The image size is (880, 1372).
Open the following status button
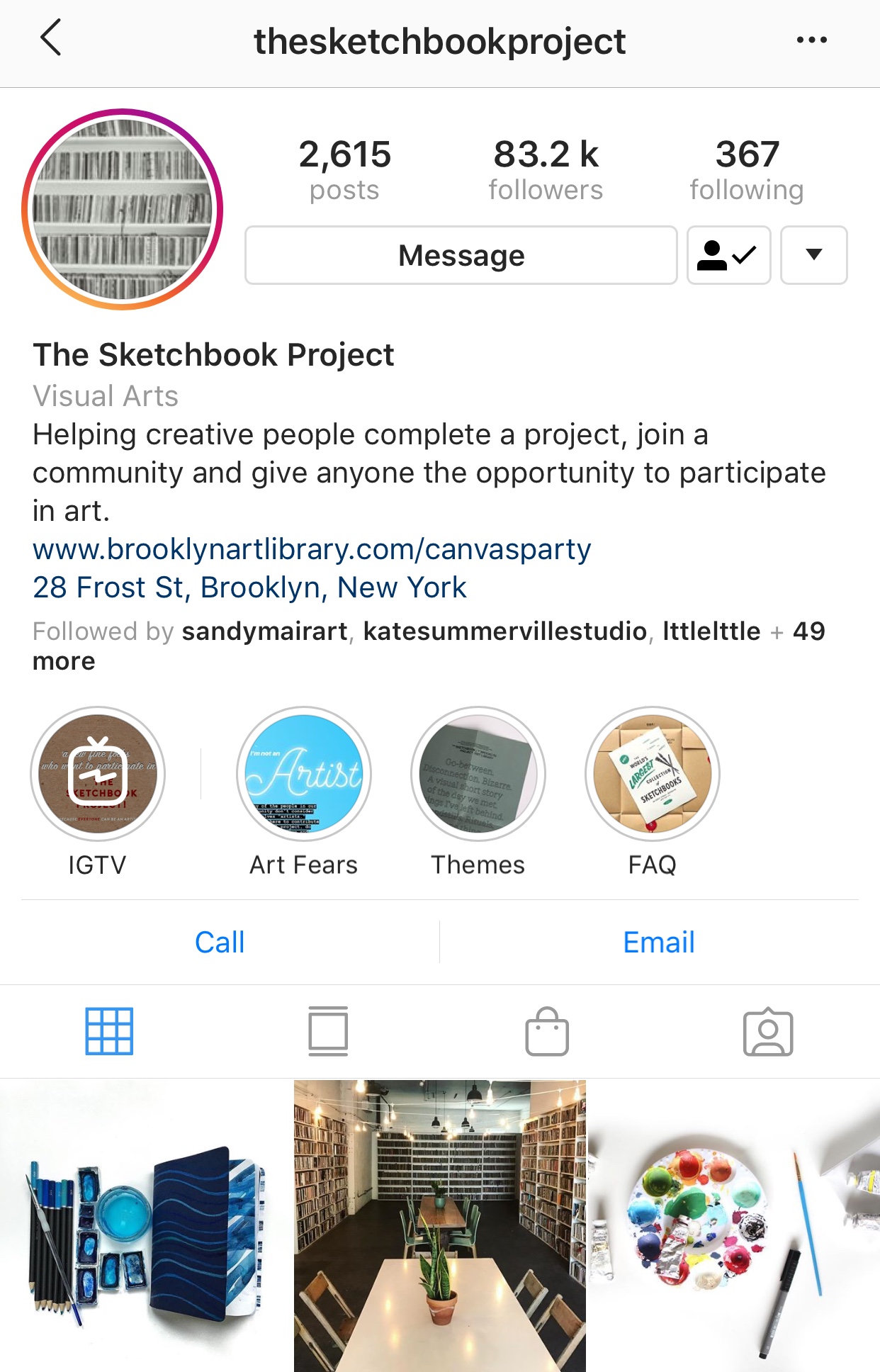(x=728, y=256)
